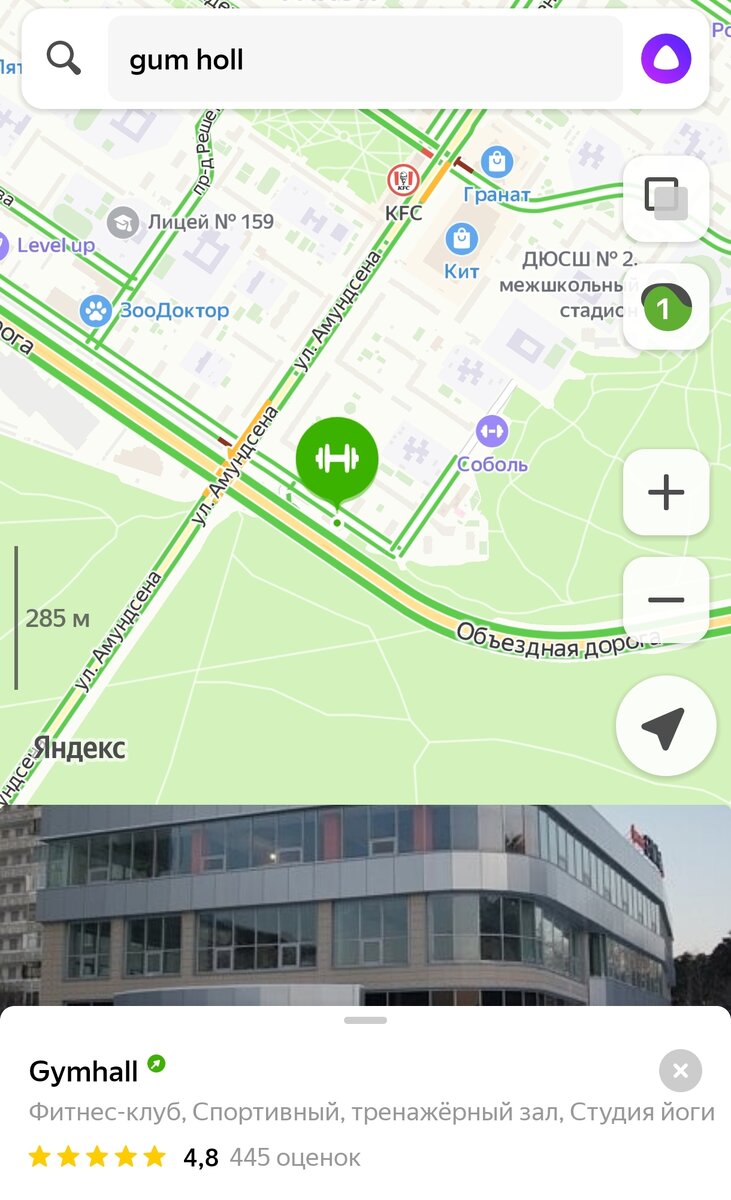Screen dimensions: 731x1200
Task: Tap the search field containing "gum holl"
Action: 365,60
